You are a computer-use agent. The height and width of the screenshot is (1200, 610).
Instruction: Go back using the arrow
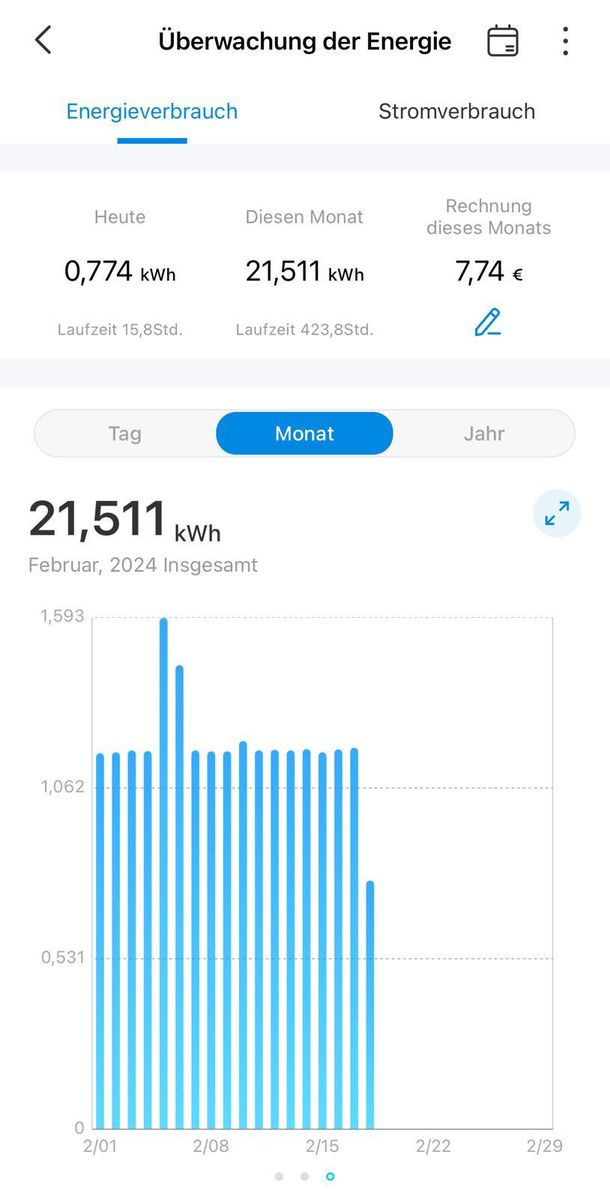(x=43, y=41)
